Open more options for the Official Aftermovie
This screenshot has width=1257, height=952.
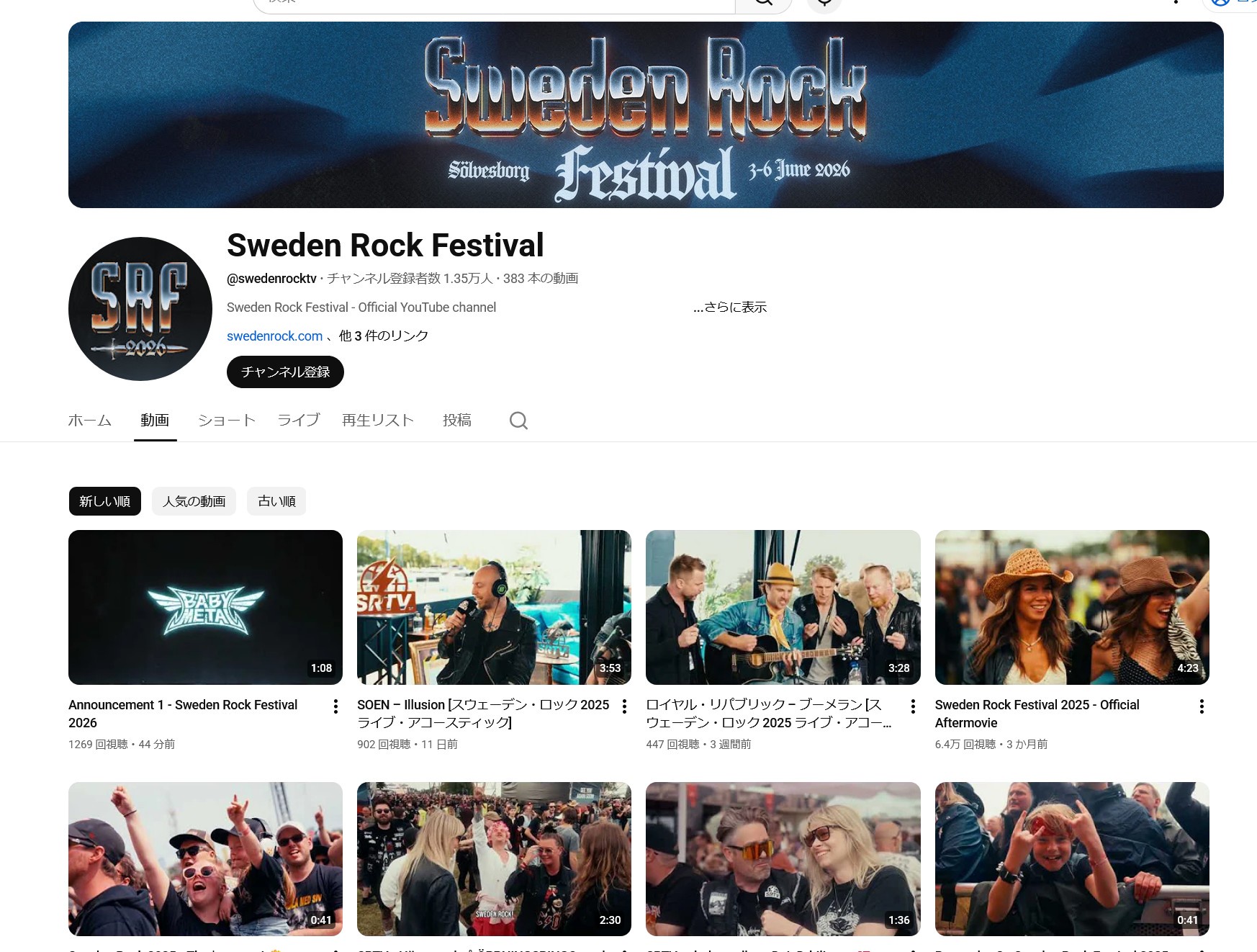coord(1202,706)
